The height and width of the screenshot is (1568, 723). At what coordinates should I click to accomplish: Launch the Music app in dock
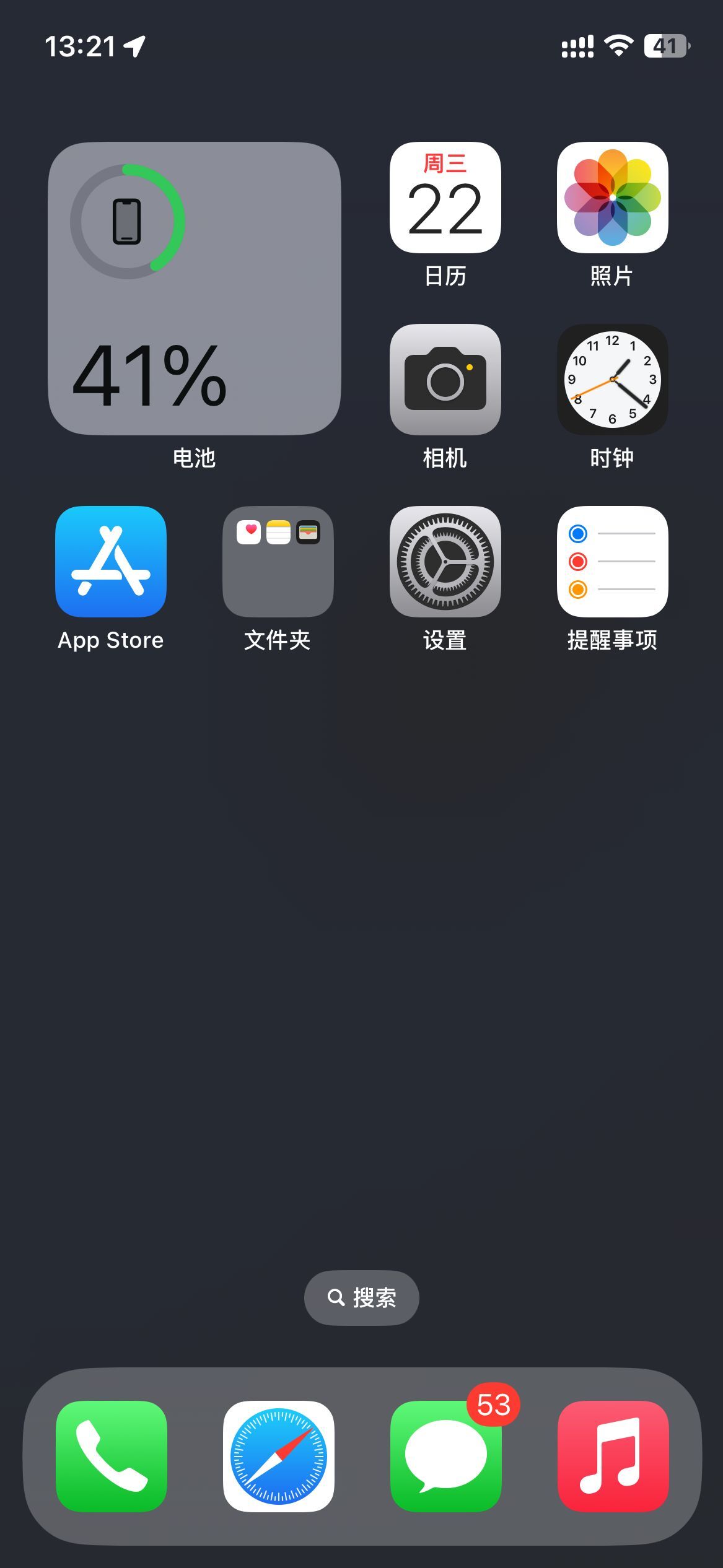pos(613,1455)
